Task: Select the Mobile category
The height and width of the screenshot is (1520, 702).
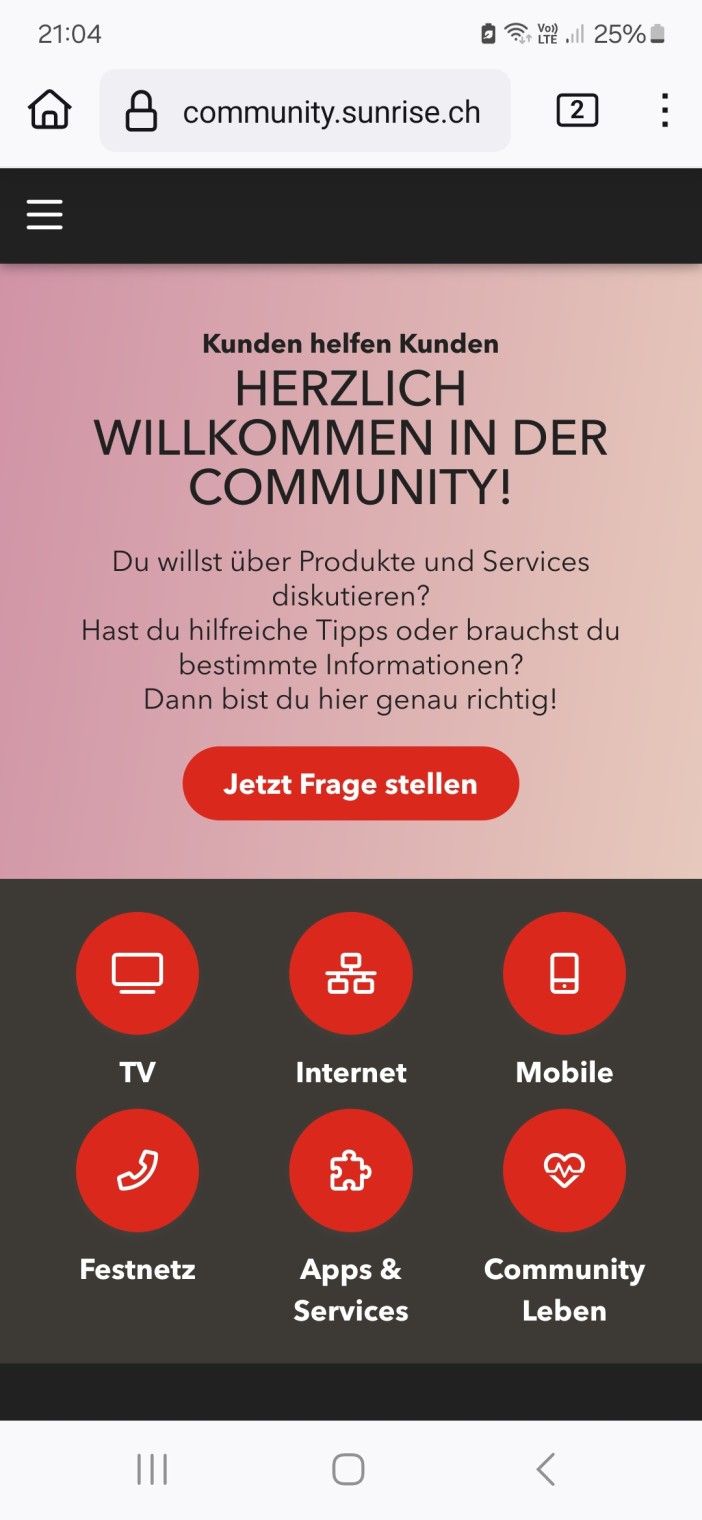Action: (564, 974)
